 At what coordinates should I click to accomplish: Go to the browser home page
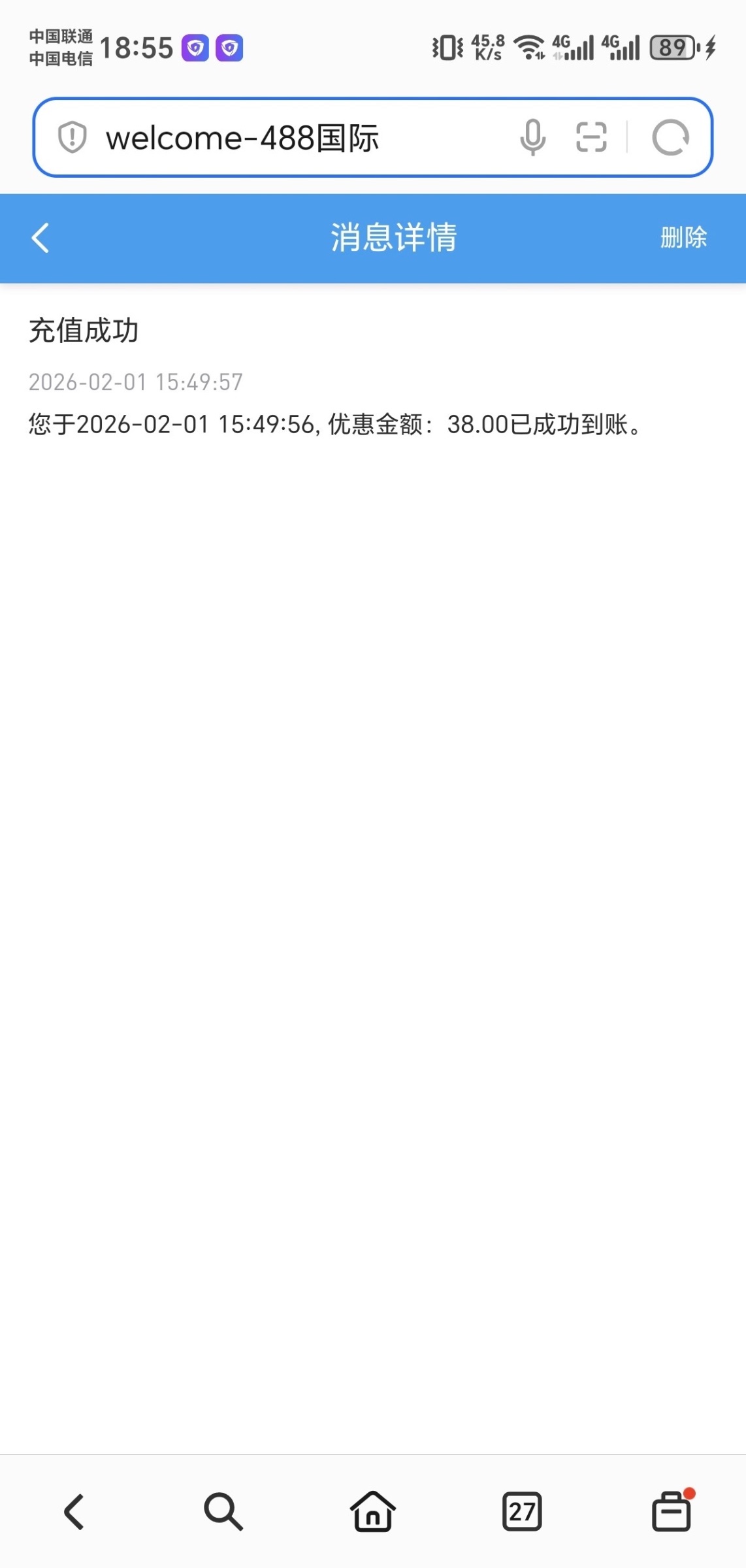pyautogui.click(x=373, y=1512)
